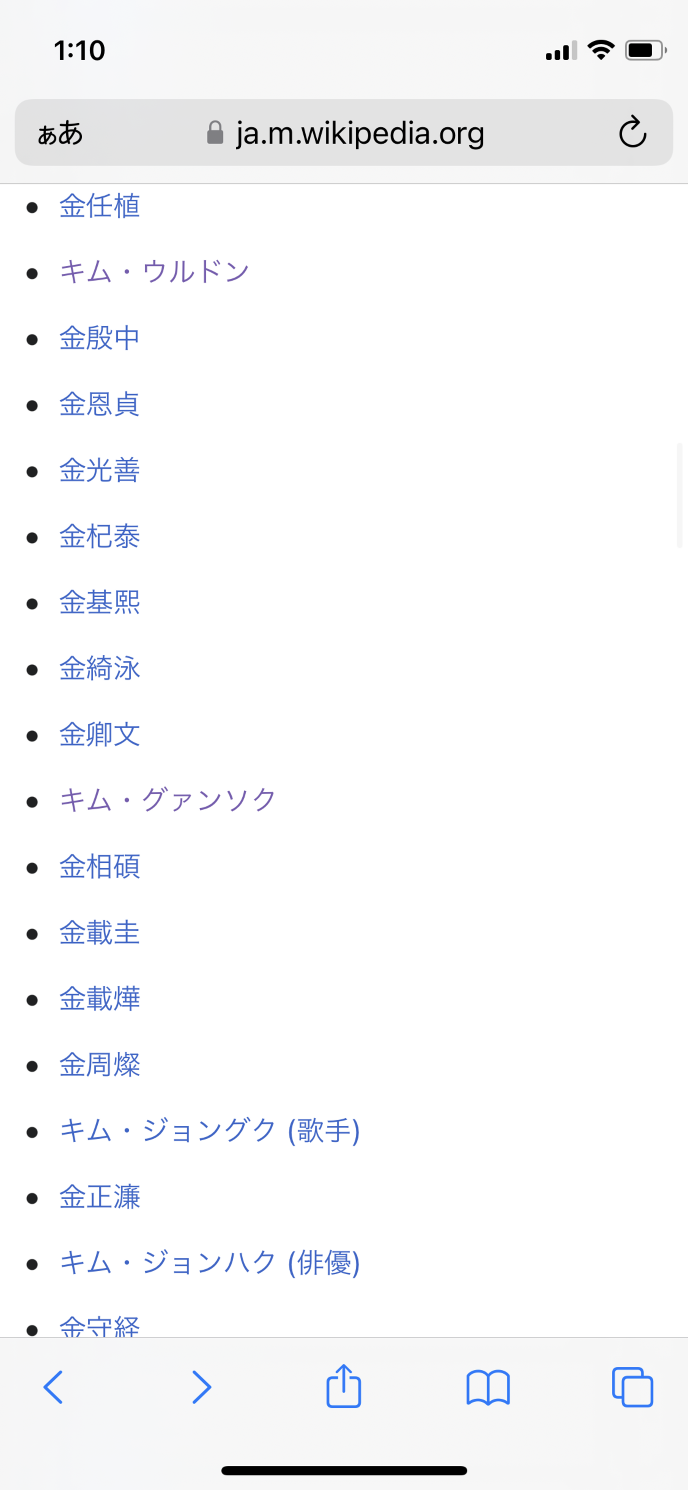Open the Safari bookmarks
This screenshot has width=688, height=1490.
click(488, 1387)
